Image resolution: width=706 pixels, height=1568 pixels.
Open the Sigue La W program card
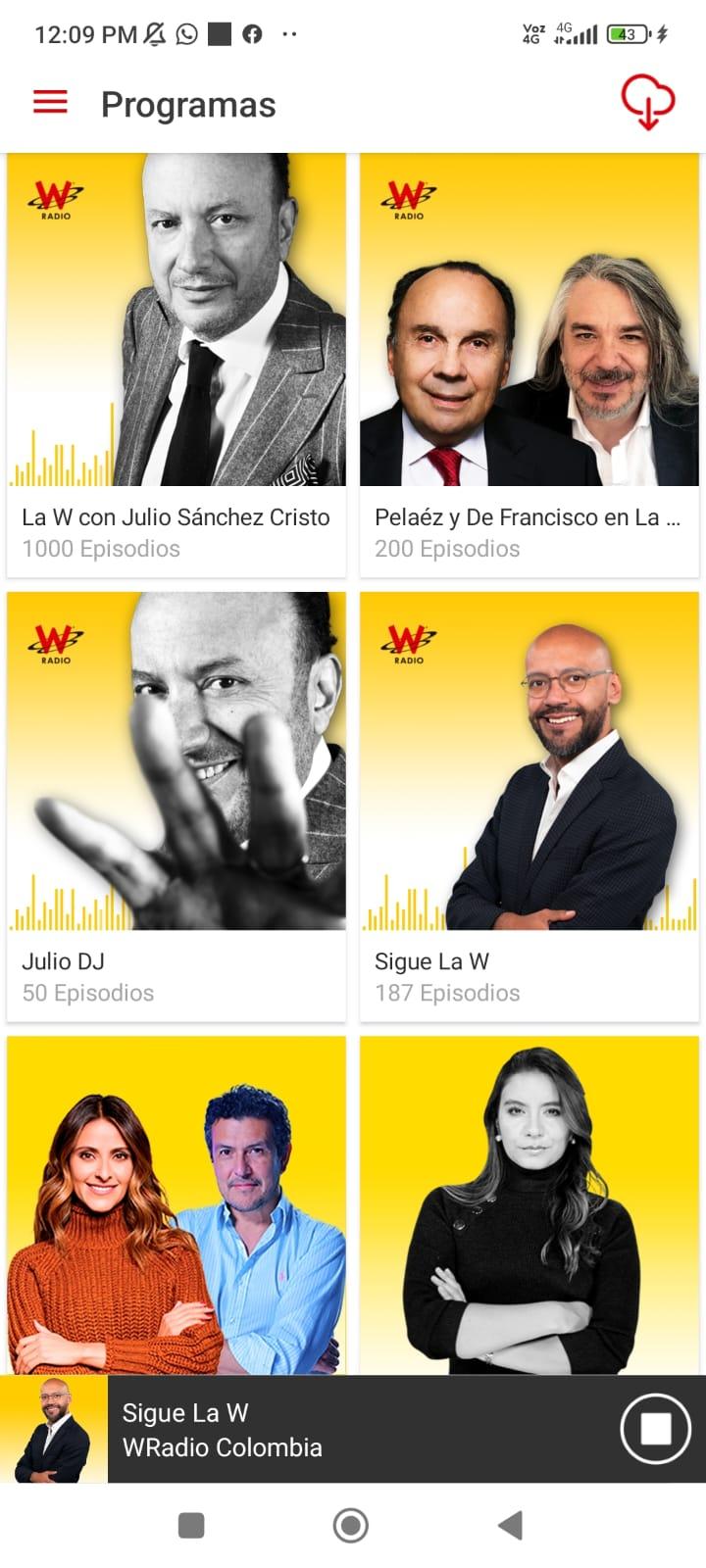pyautogui.click(x=529, y=806)
